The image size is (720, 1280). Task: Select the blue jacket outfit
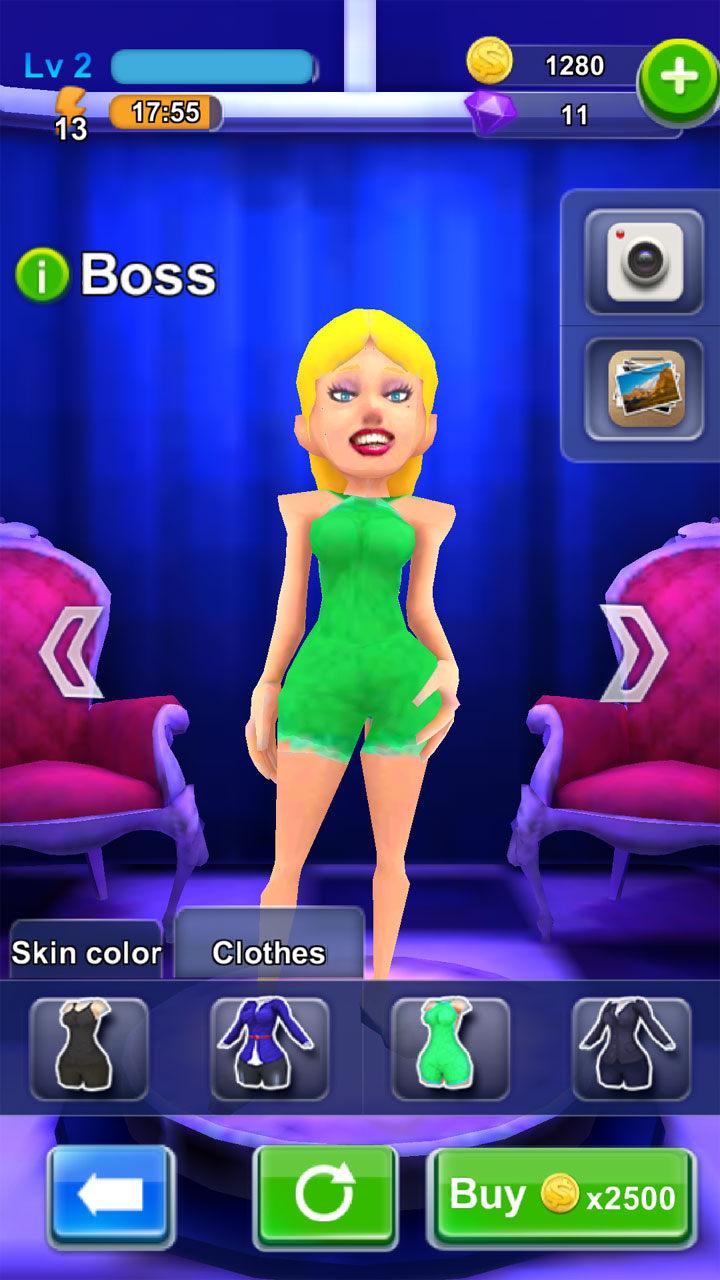pyautogui.click(x=269, y=1049)
